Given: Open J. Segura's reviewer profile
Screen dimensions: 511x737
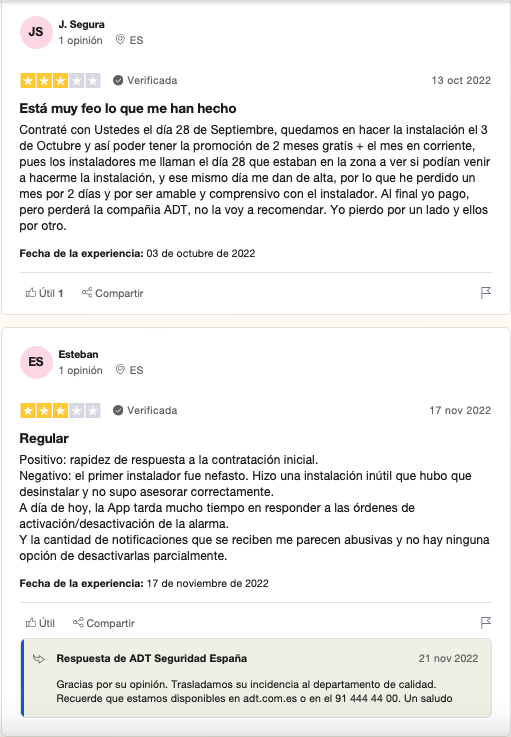Looking at the screenshot, I should coord(81,24).
